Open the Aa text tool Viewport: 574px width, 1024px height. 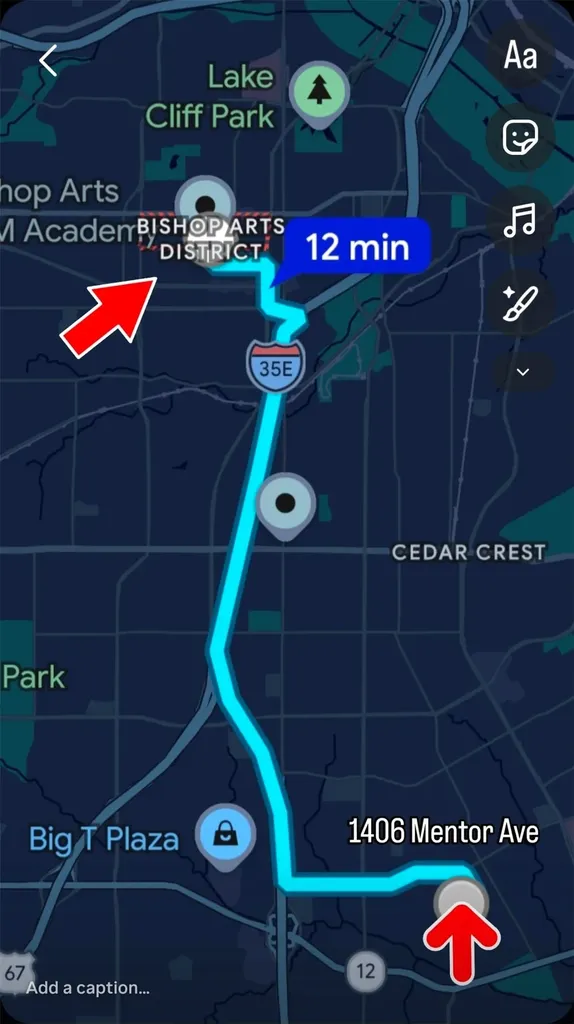(x=520, y=55)
